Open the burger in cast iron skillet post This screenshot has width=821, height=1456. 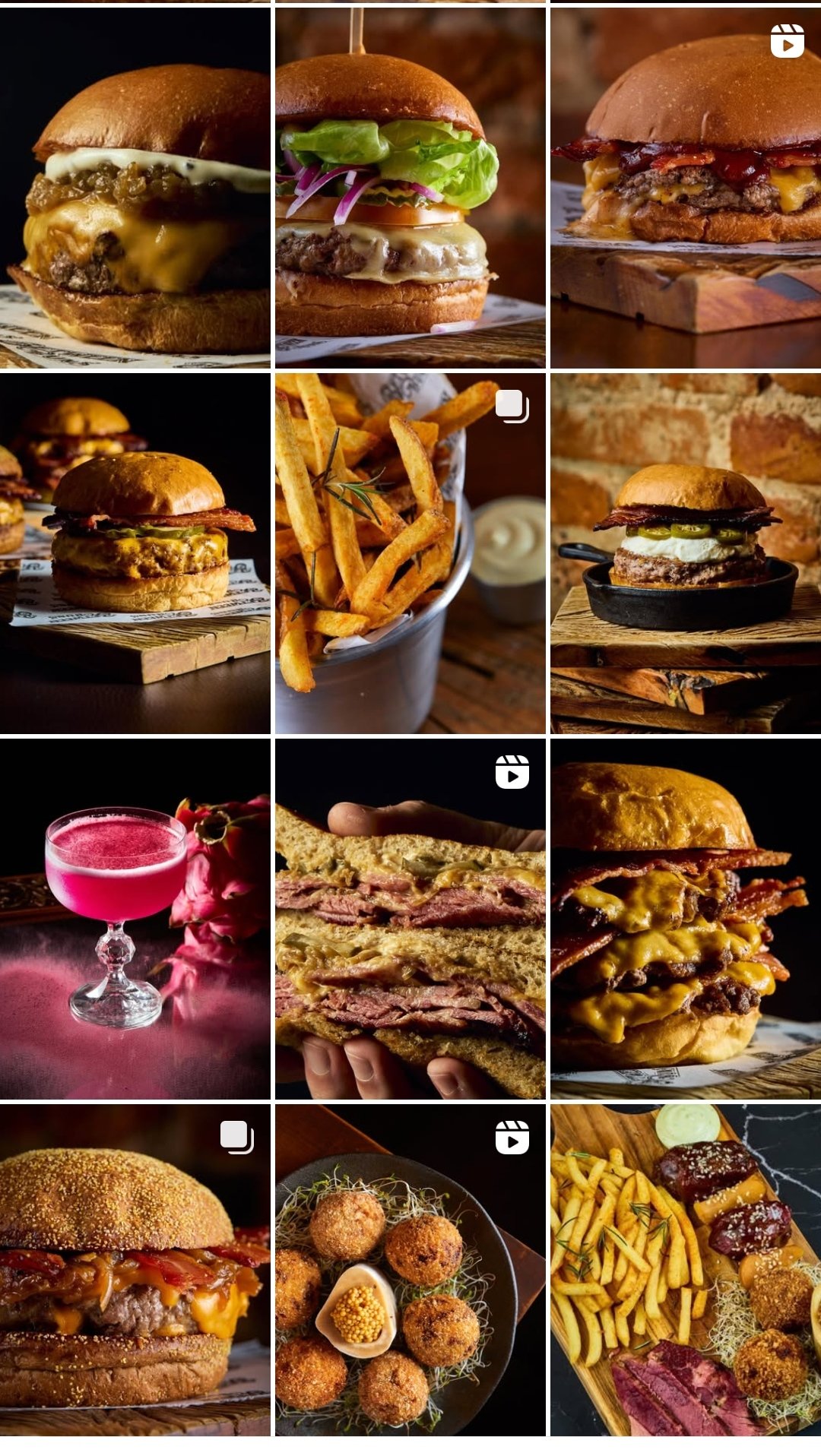685,553
